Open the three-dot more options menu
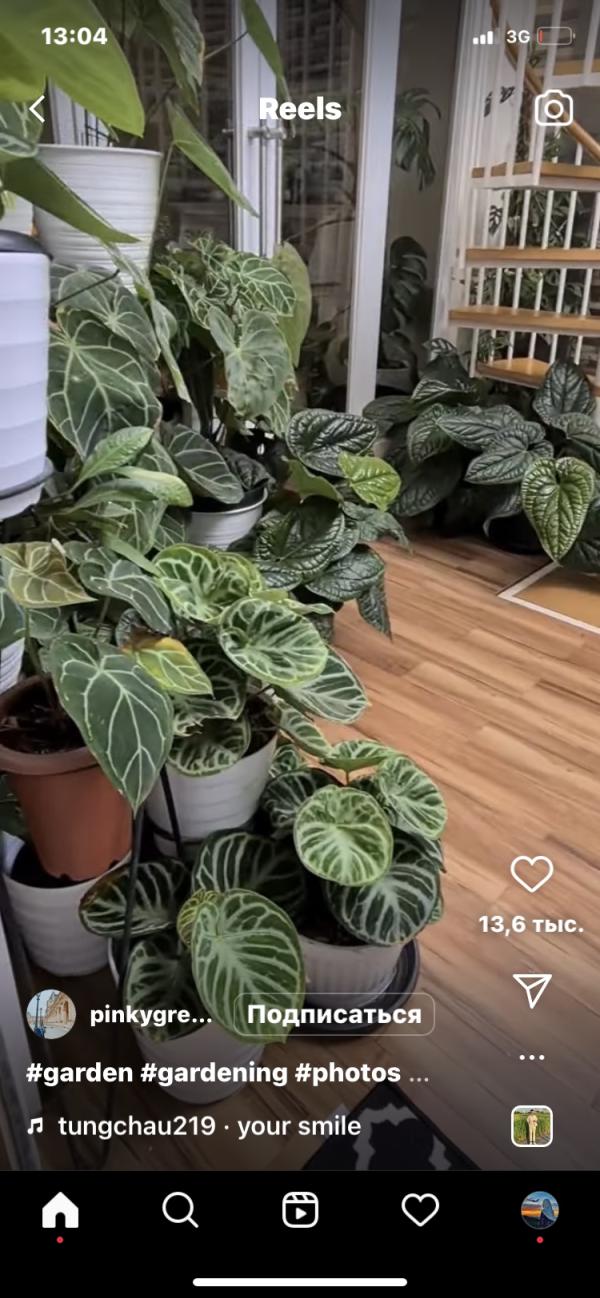 click(x=532, y=1057)
